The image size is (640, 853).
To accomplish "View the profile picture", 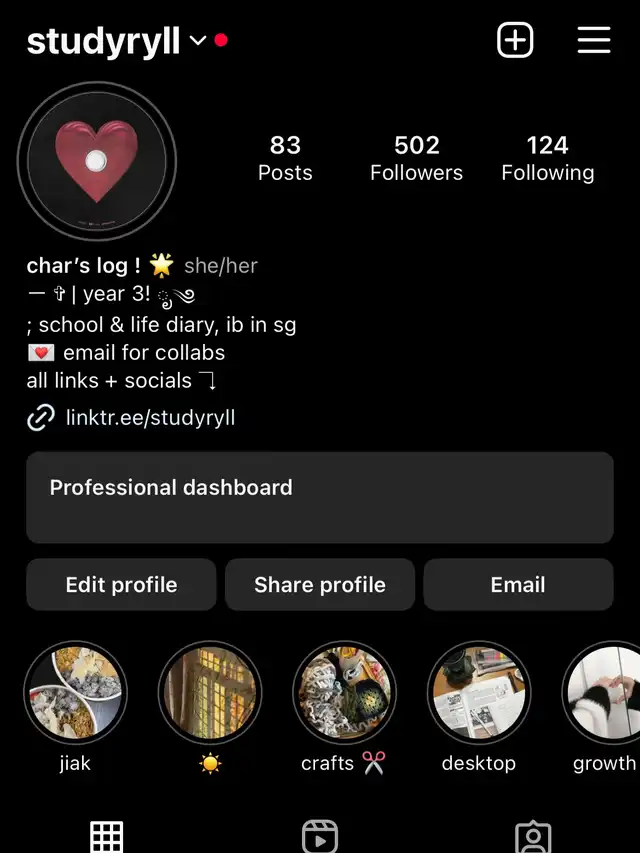I will pyautogui.click(x=97, y=162).
